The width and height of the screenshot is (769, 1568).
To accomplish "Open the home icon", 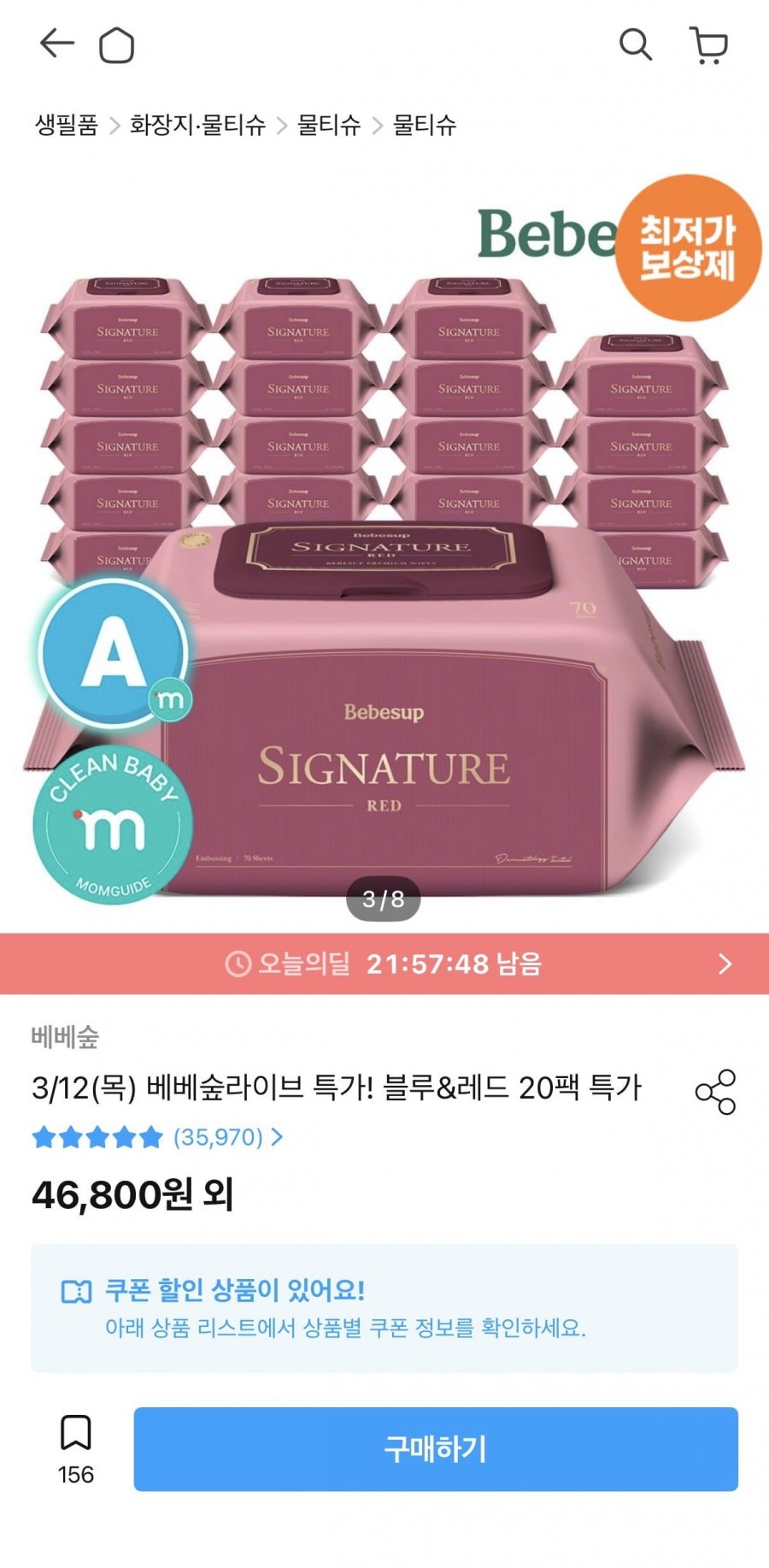I will tap(117, 45).
